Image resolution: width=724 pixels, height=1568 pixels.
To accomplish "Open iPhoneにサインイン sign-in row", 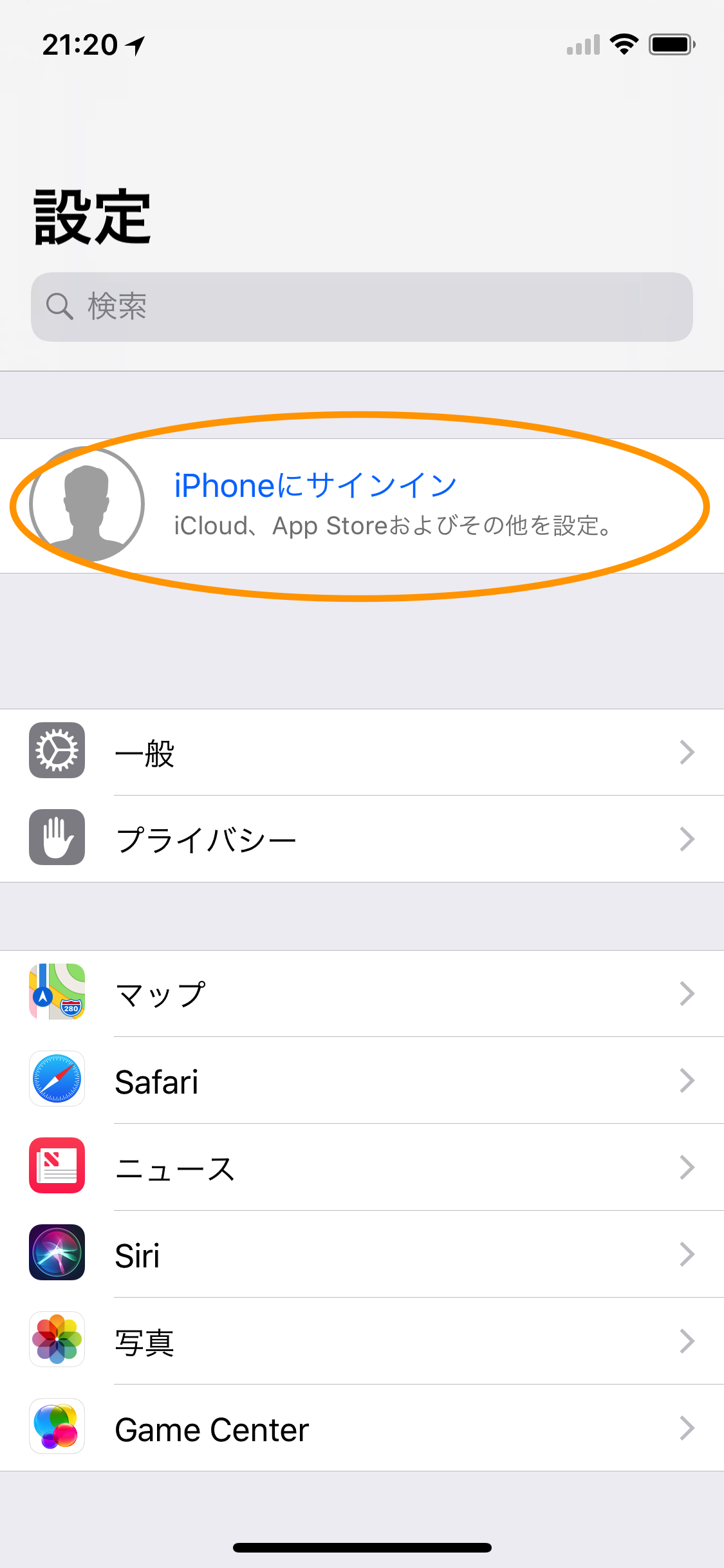I will (362, 506).
